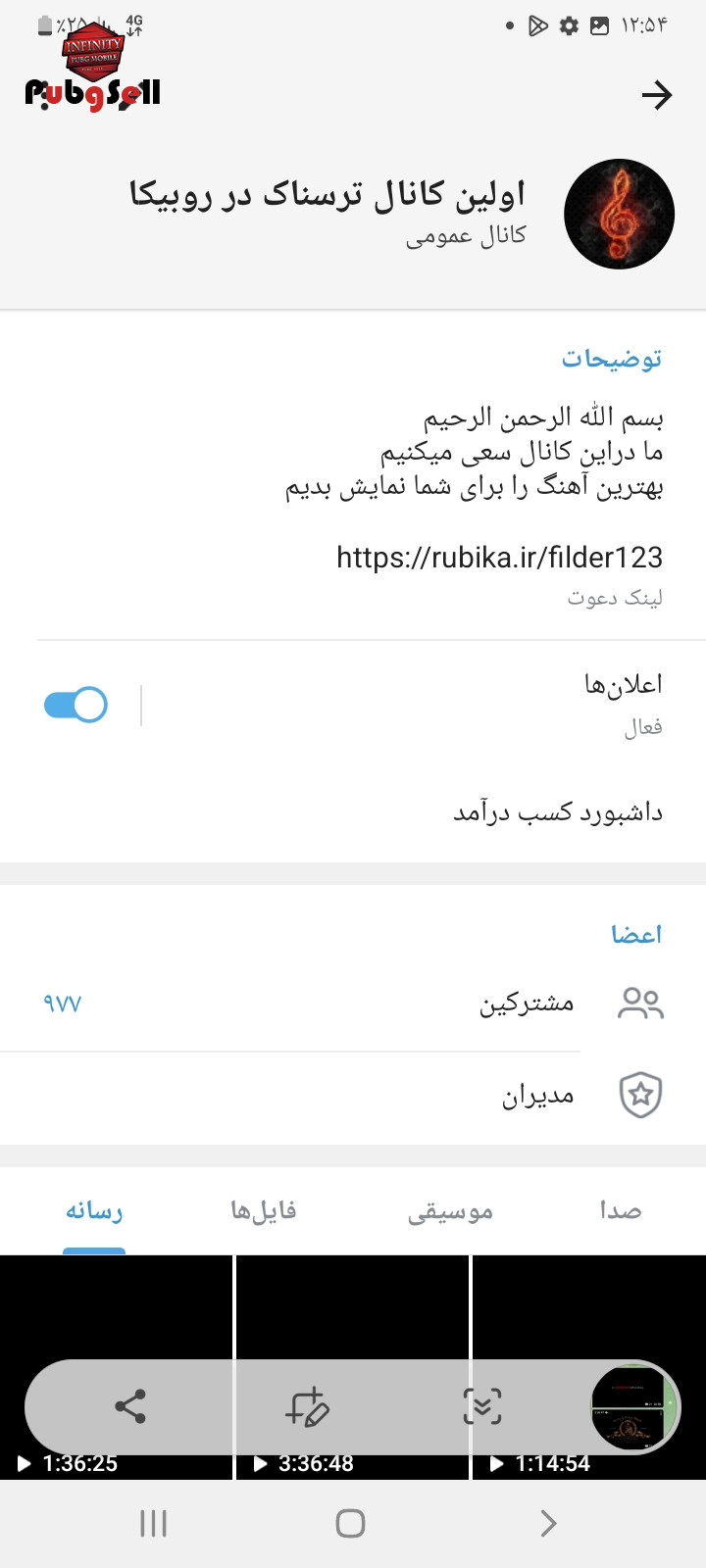Tap the back arrow at top right
This screenshot has width=706, height=1568.
[656, 95]
